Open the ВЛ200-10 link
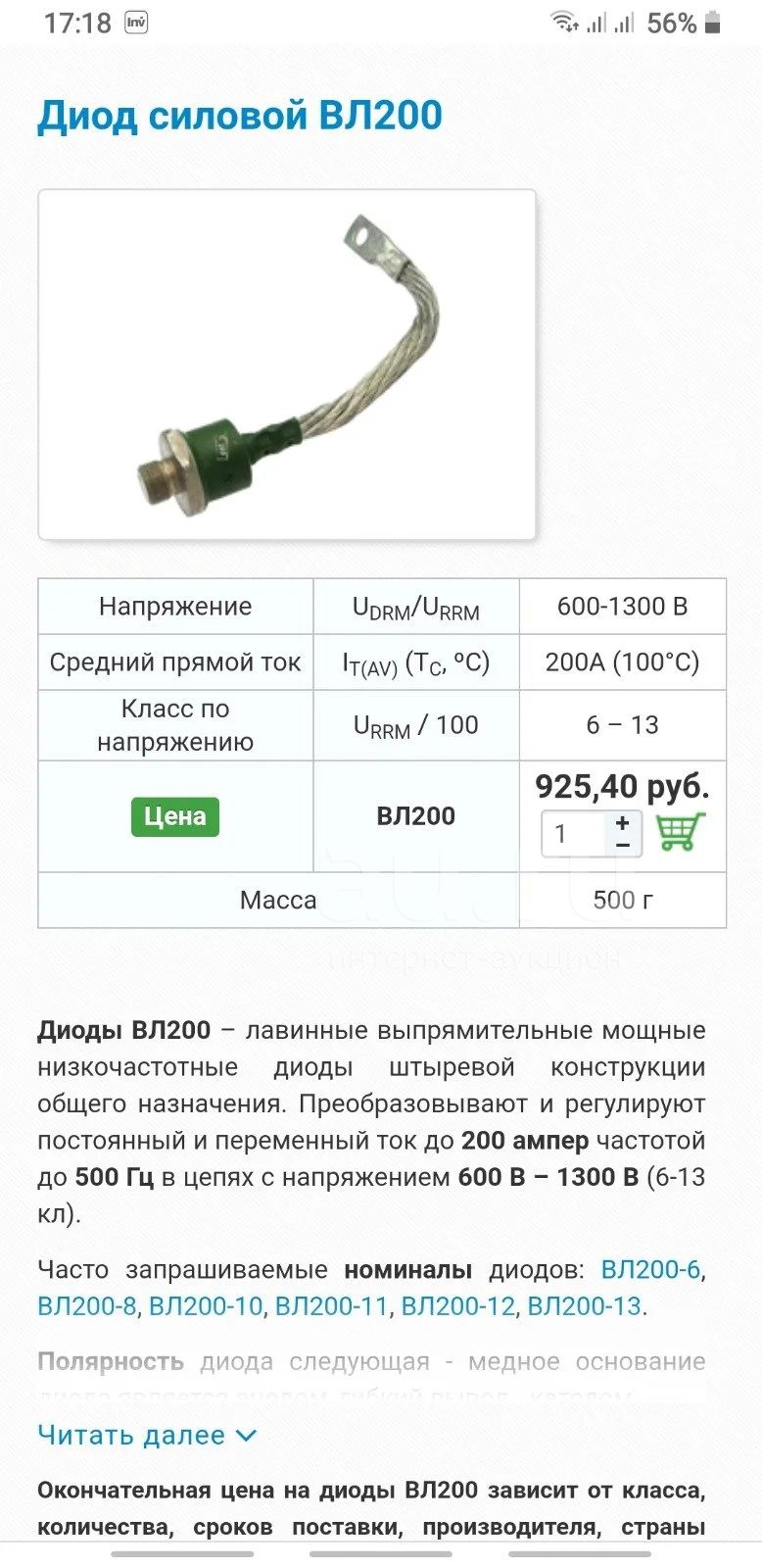 (206, 1306)
